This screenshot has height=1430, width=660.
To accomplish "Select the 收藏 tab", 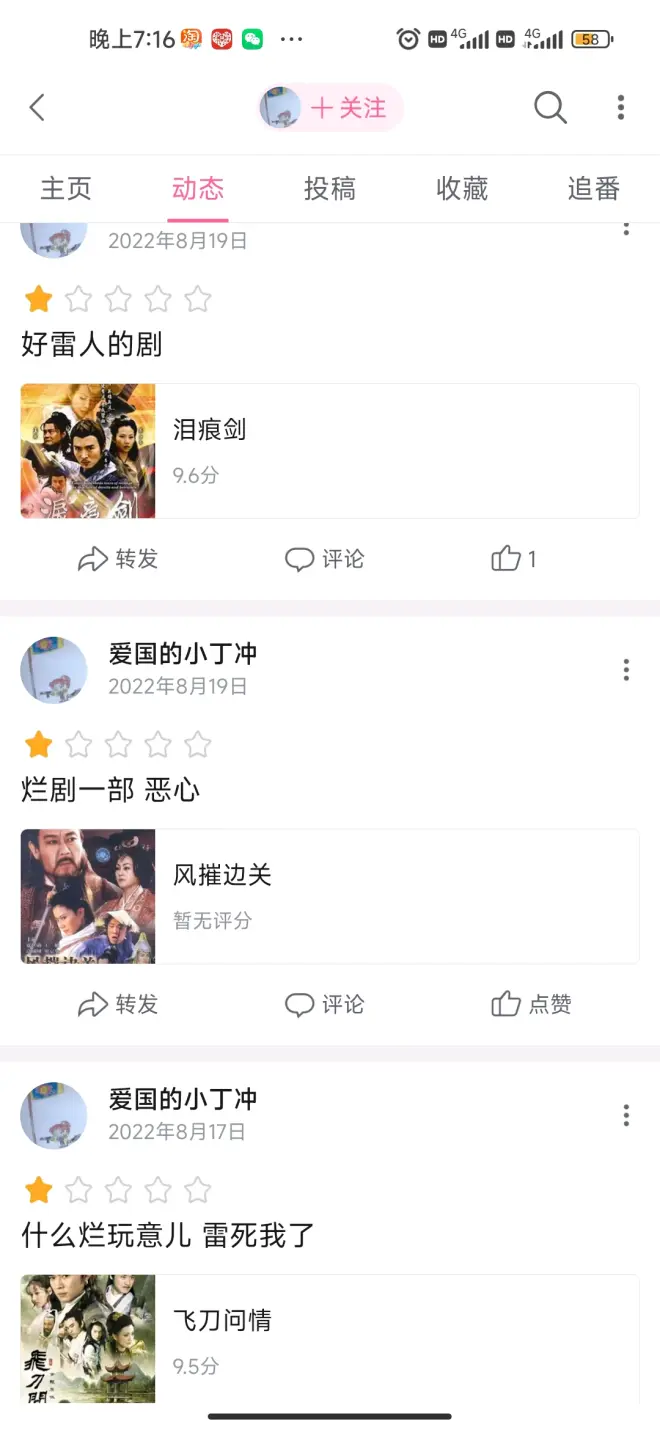I will click(x=462, y=189).
